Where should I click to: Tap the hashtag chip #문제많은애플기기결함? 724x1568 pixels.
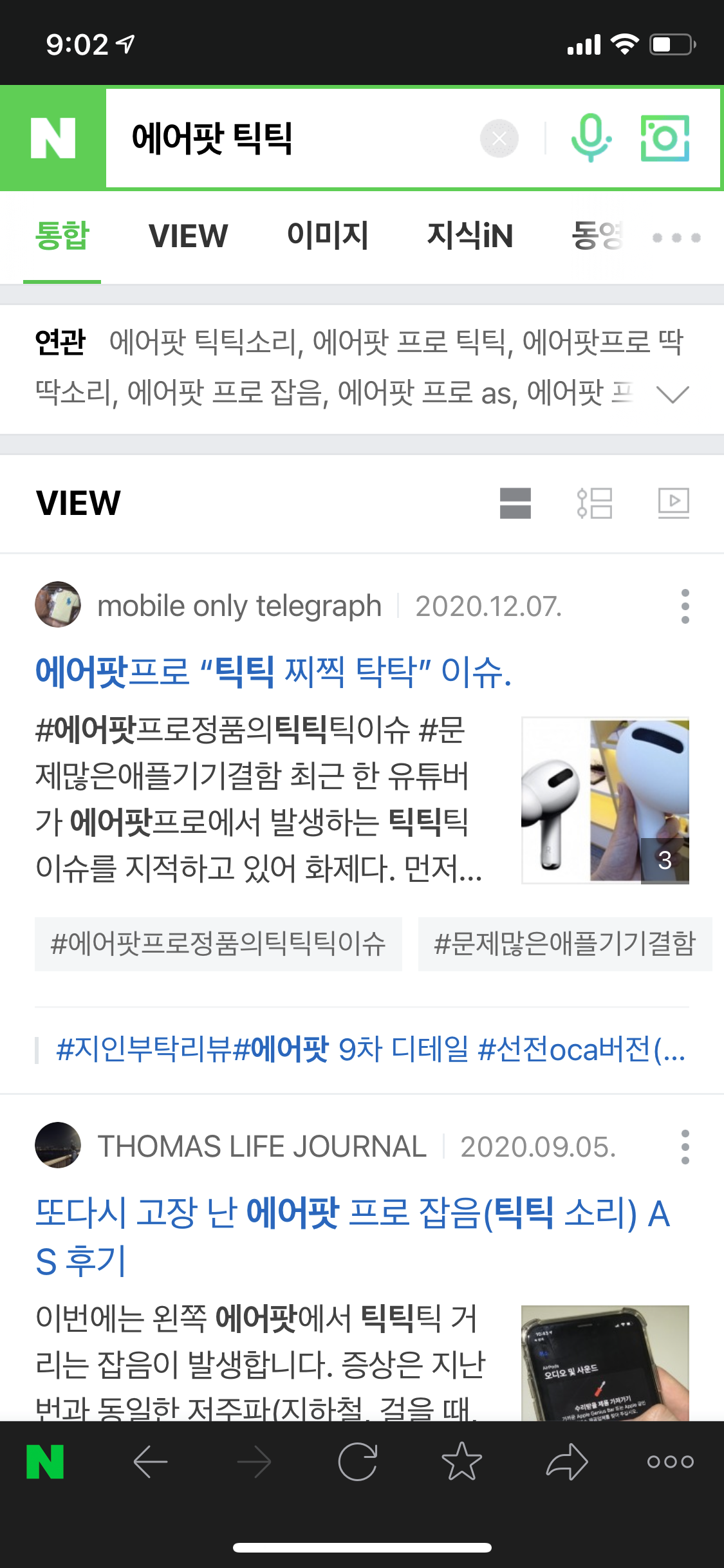pos(564,944)
